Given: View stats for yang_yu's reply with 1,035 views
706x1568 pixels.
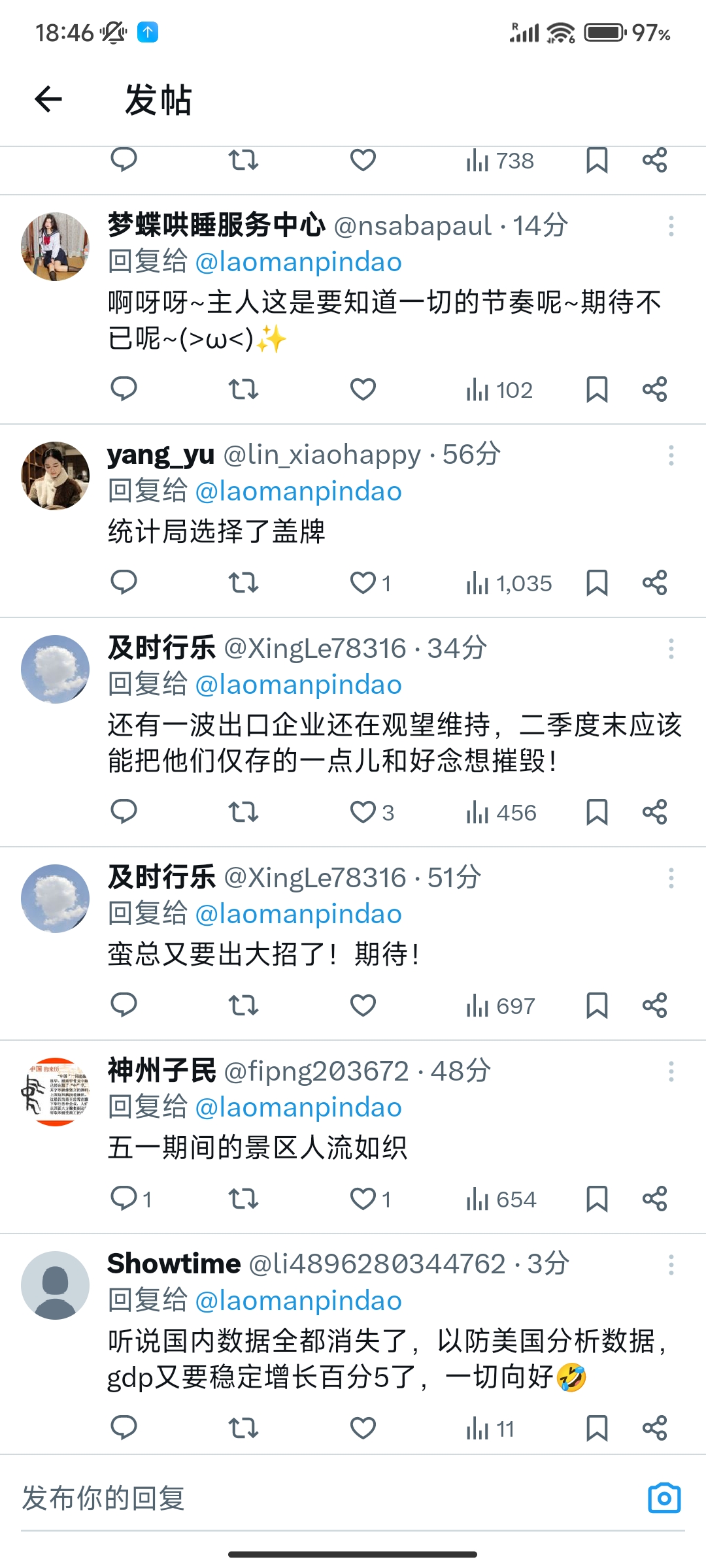Looking at the screenshot, I should point(509,583).
